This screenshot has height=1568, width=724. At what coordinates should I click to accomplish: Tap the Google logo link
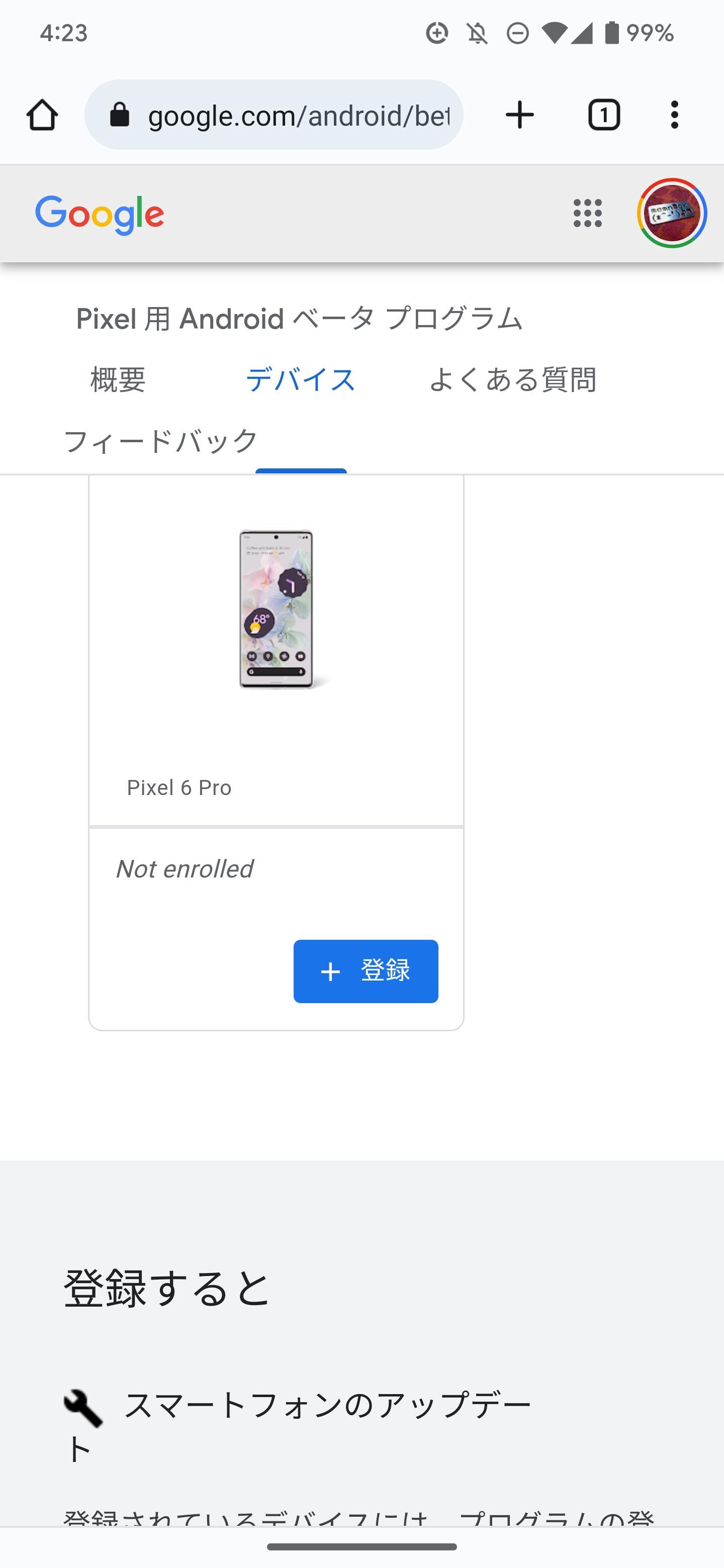click(x=99, y=214)
